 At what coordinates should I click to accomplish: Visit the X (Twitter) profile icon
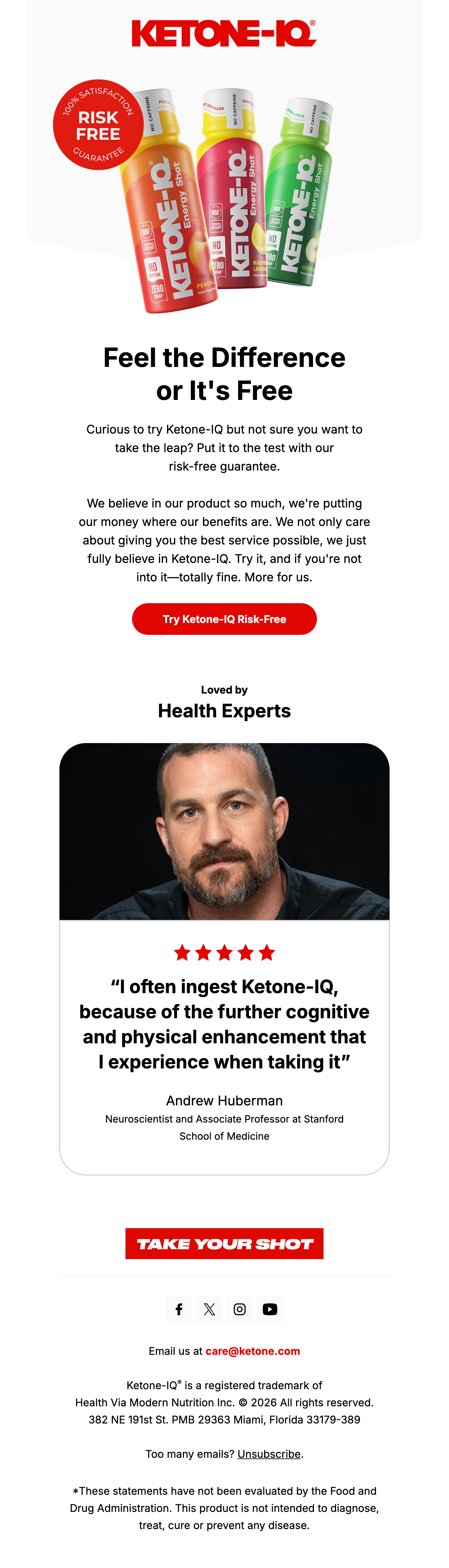(x=210, y=1309)
